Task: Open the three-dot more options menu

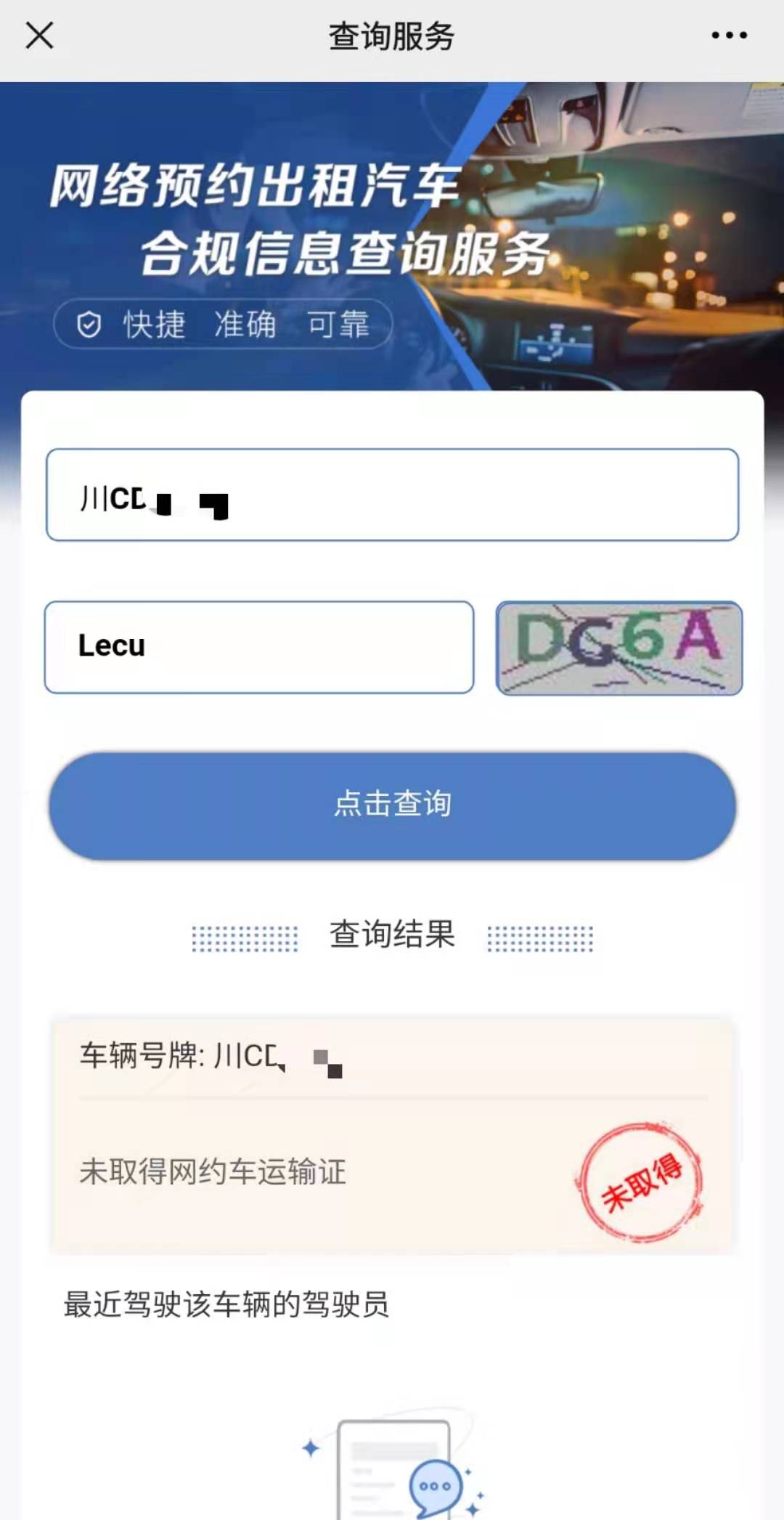Action: pos(729,35)
